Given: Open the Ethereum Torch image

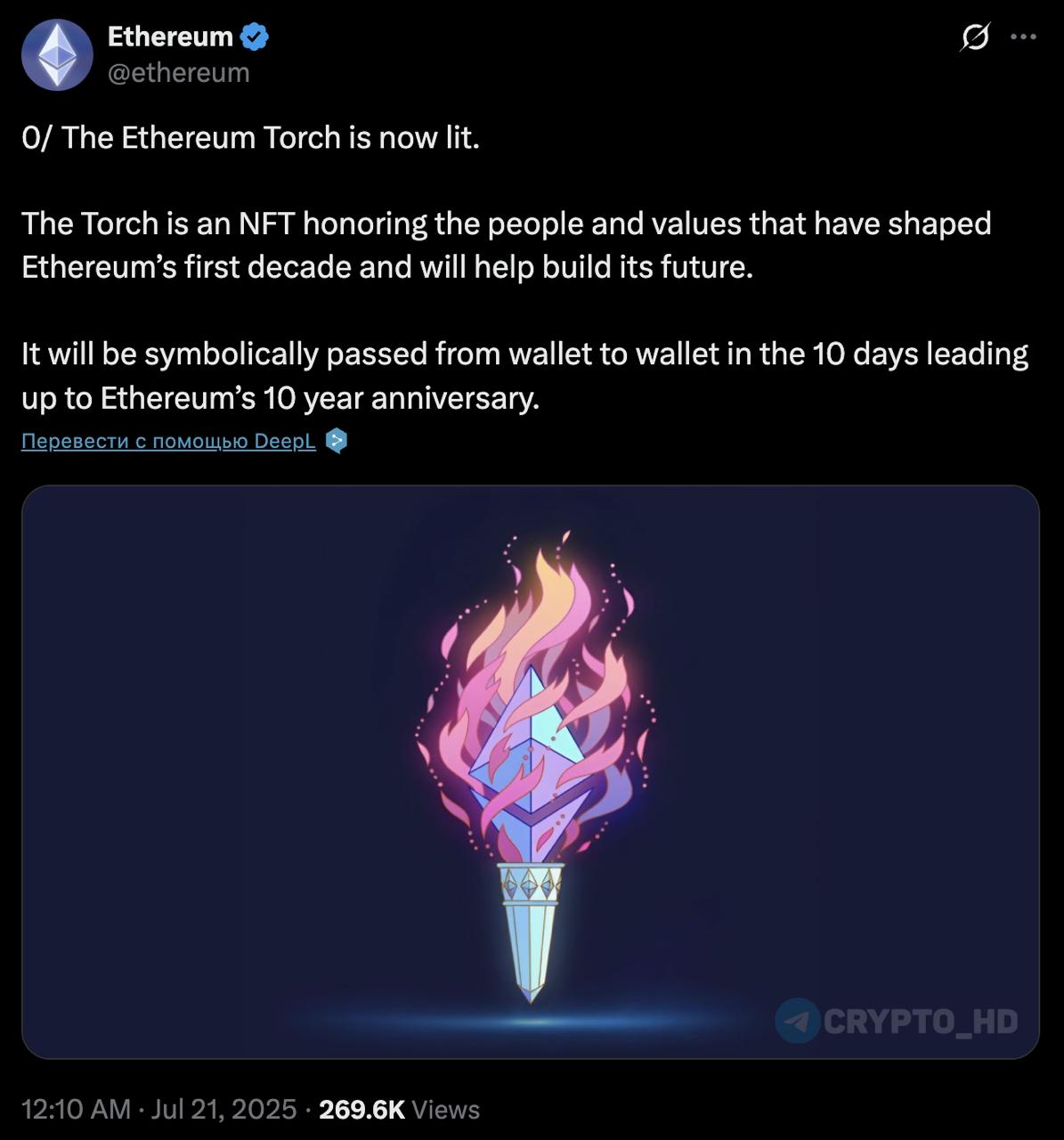Looking at the screenshot, I should click(531, 771).
